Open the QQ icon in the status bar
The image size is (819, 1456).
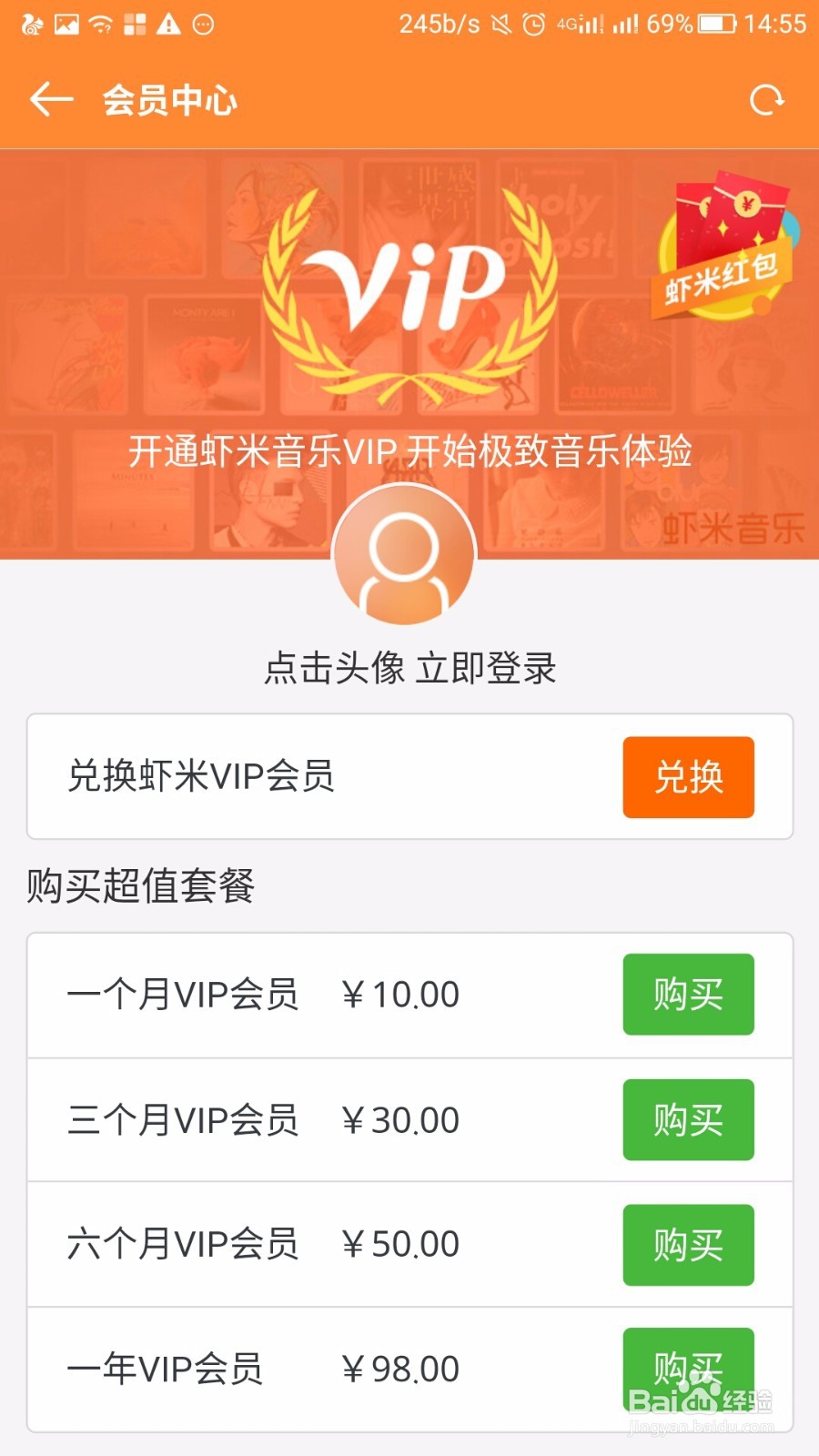tap(32, 23)
